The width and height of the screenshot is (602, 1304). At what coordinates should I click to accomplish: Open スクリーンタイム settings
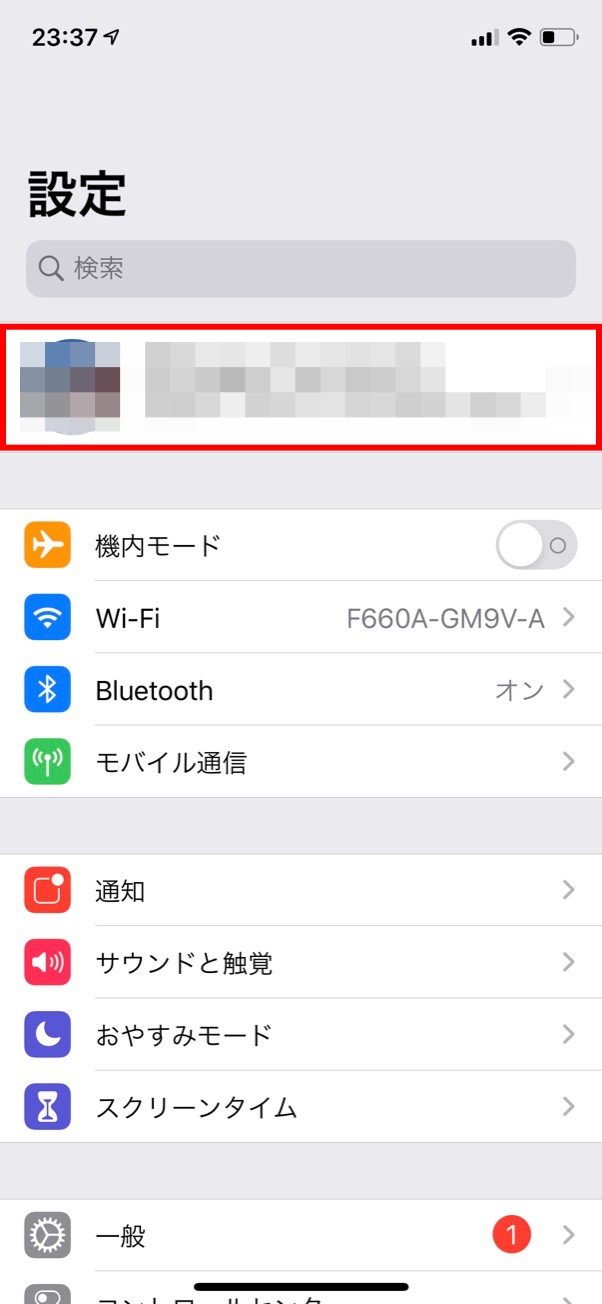(x=301, y=1106)
